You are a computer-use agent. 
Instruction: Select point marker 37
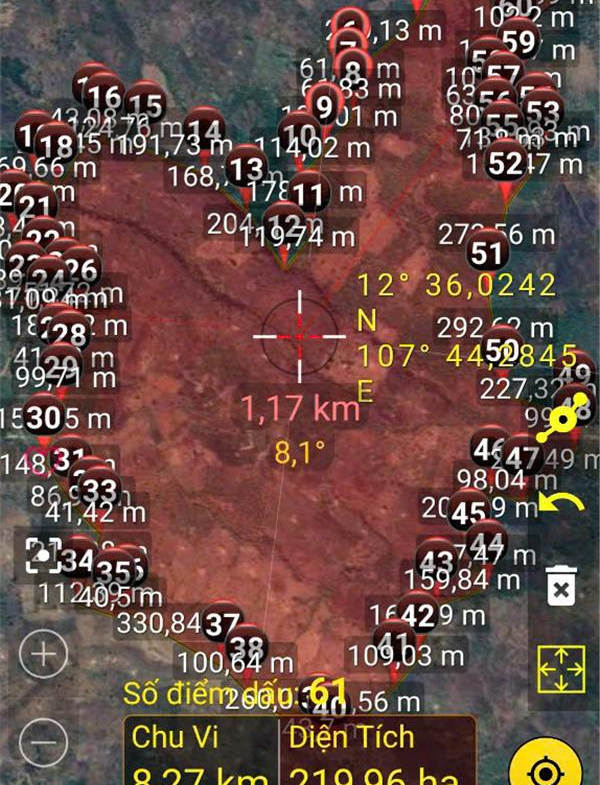(x=223, y=625)
